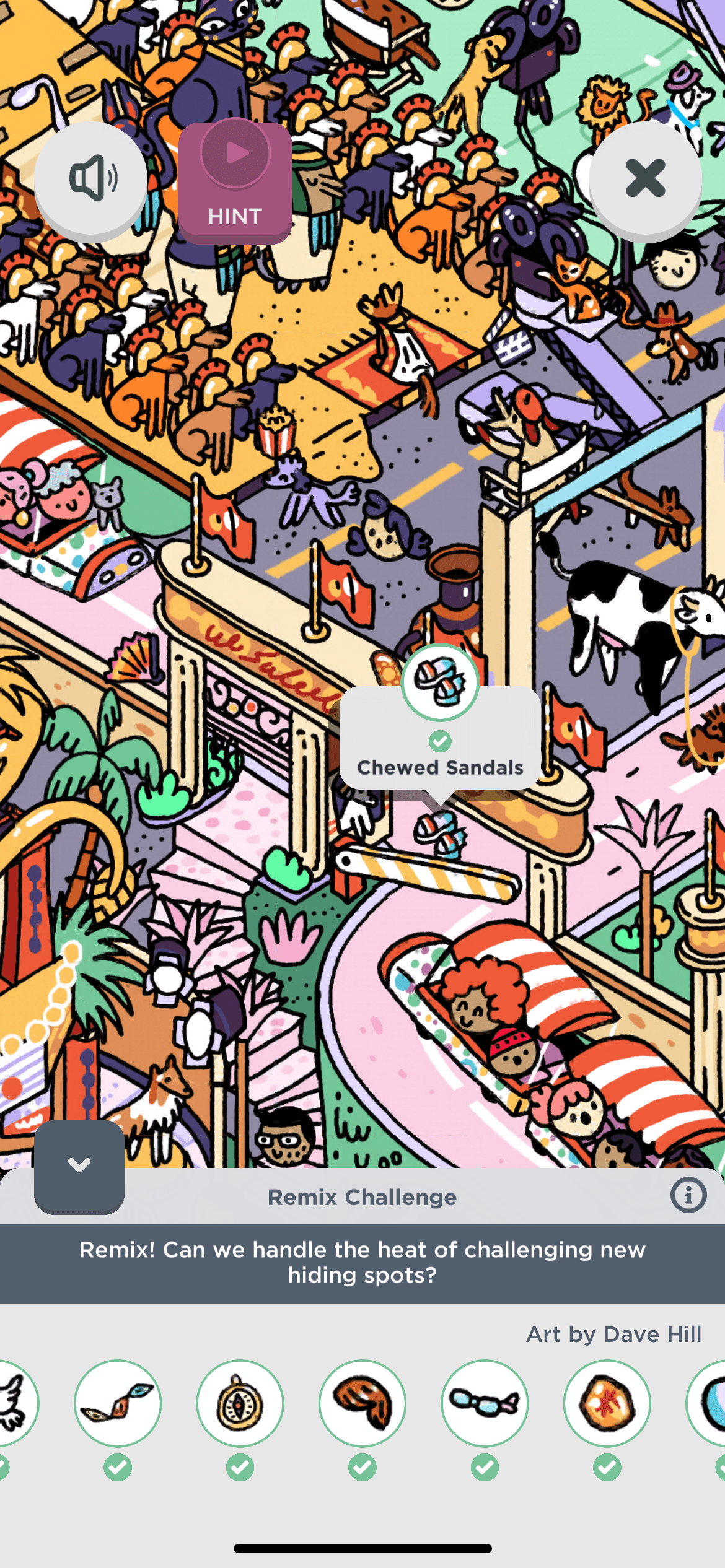Mute the game sound
This screenshot has width=725, height=1568.
click(x=90, y=178)
